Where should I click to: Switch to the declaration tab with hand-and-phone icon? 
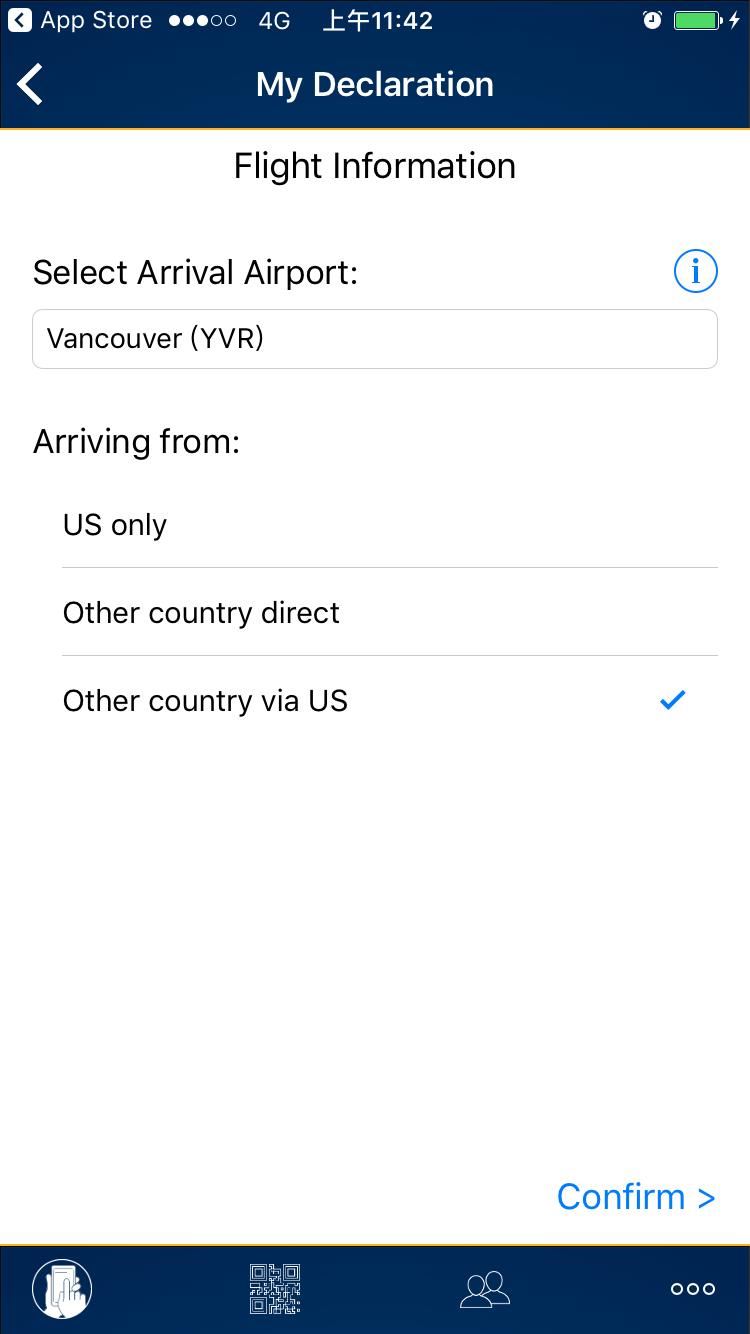(x=62, y=1289)
